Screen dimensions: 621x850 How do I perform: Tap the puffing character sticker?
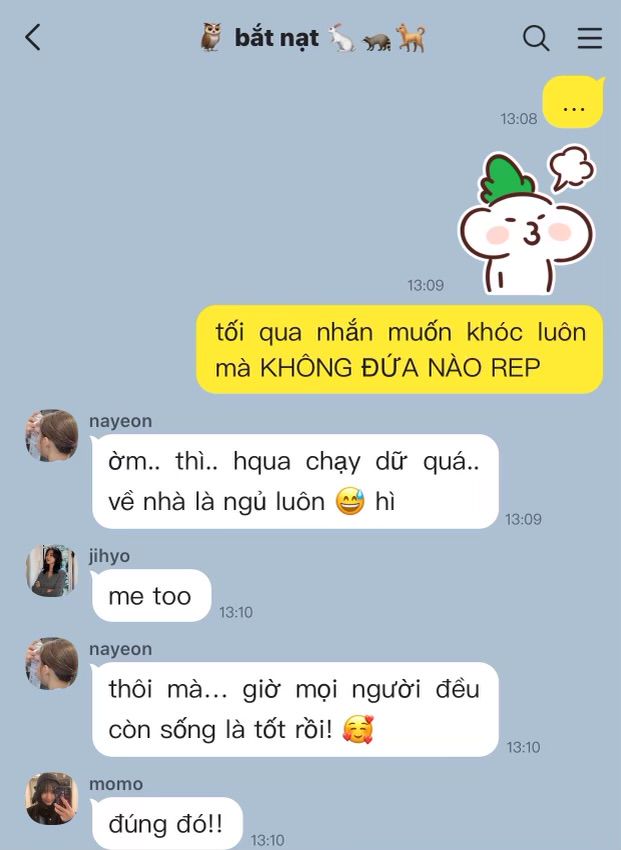point(527,222)
